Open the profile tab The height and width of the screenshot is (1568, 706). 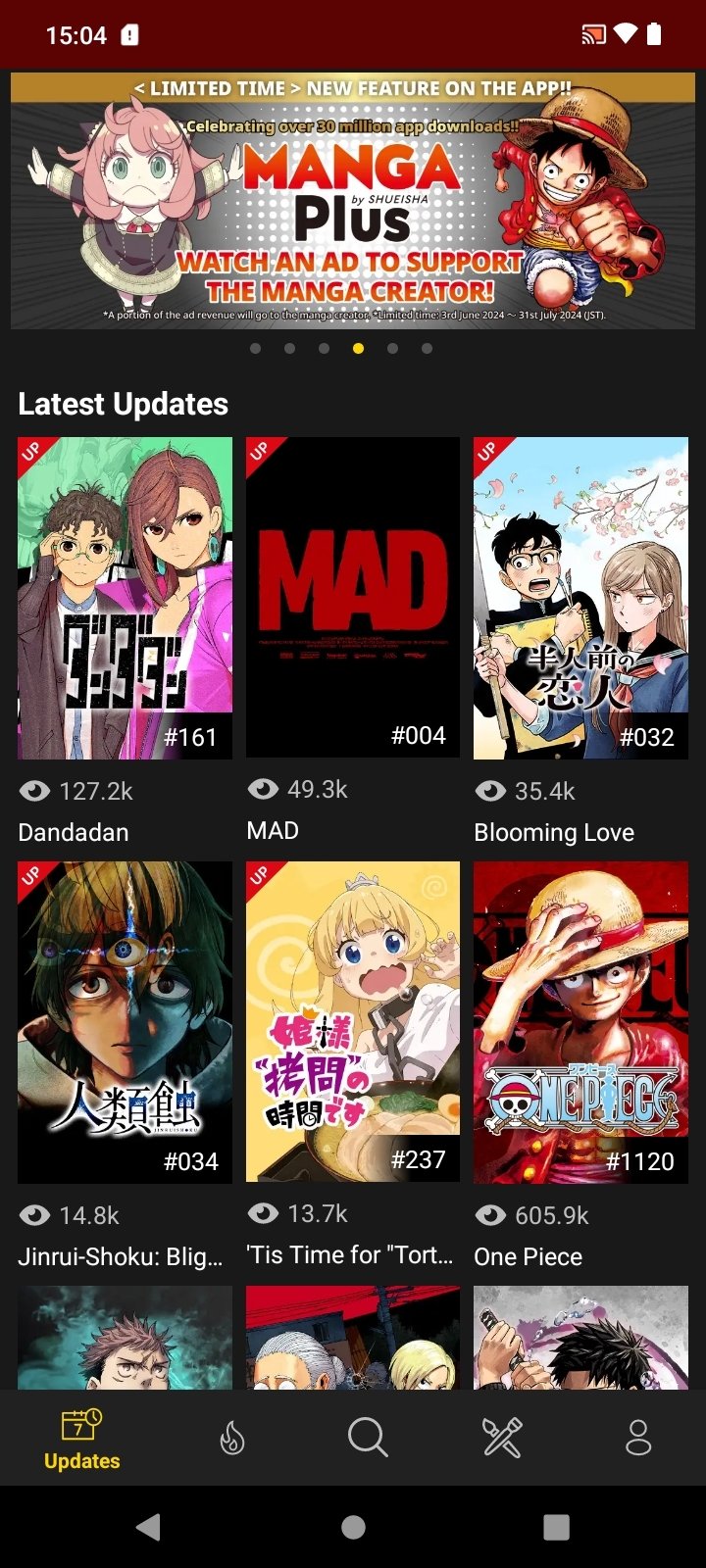pyautogui.click(x=638, y=1438)
